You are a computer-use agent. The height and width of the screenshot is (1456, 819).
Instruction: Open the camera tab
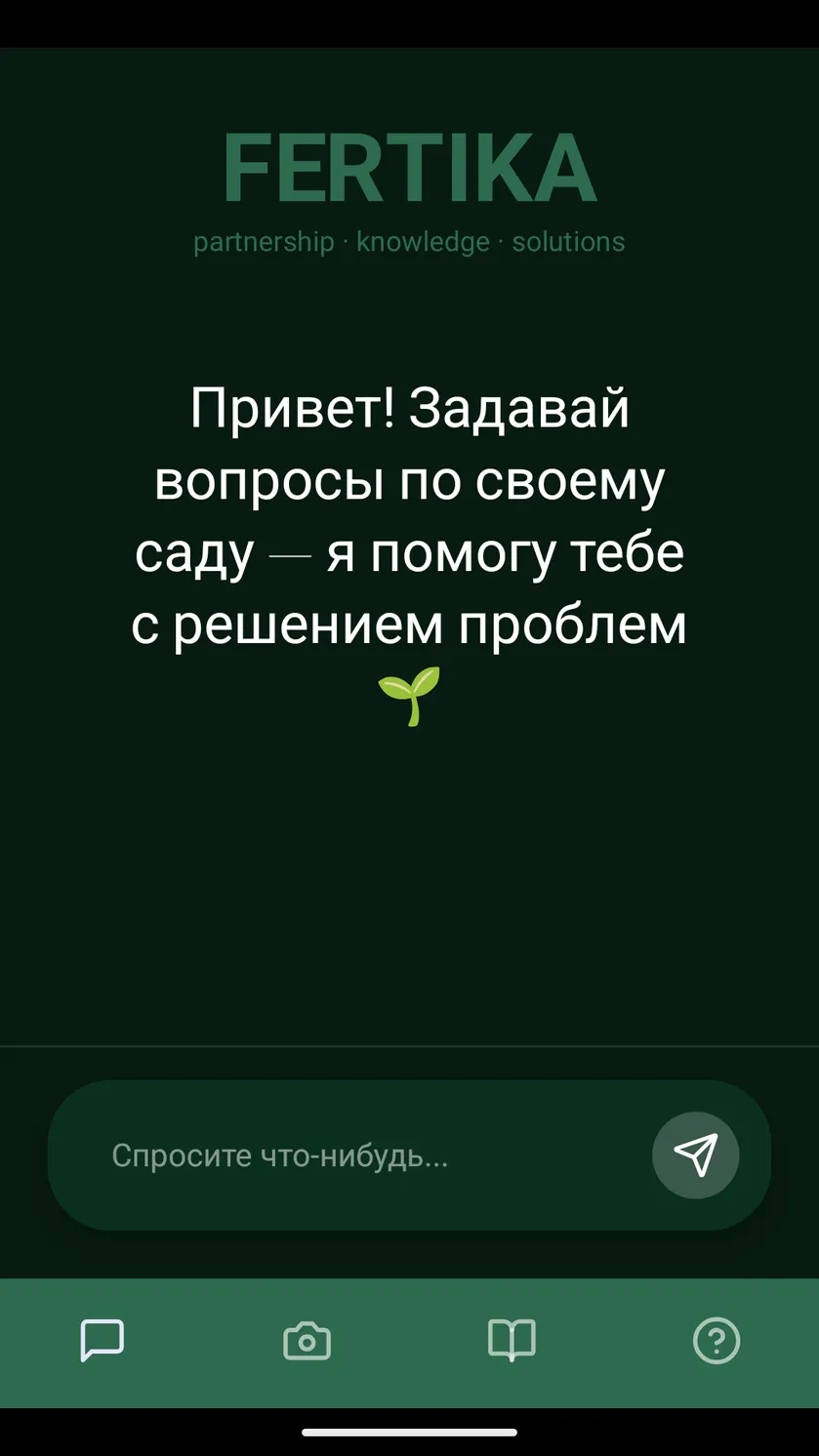(x=307, y=1341)
